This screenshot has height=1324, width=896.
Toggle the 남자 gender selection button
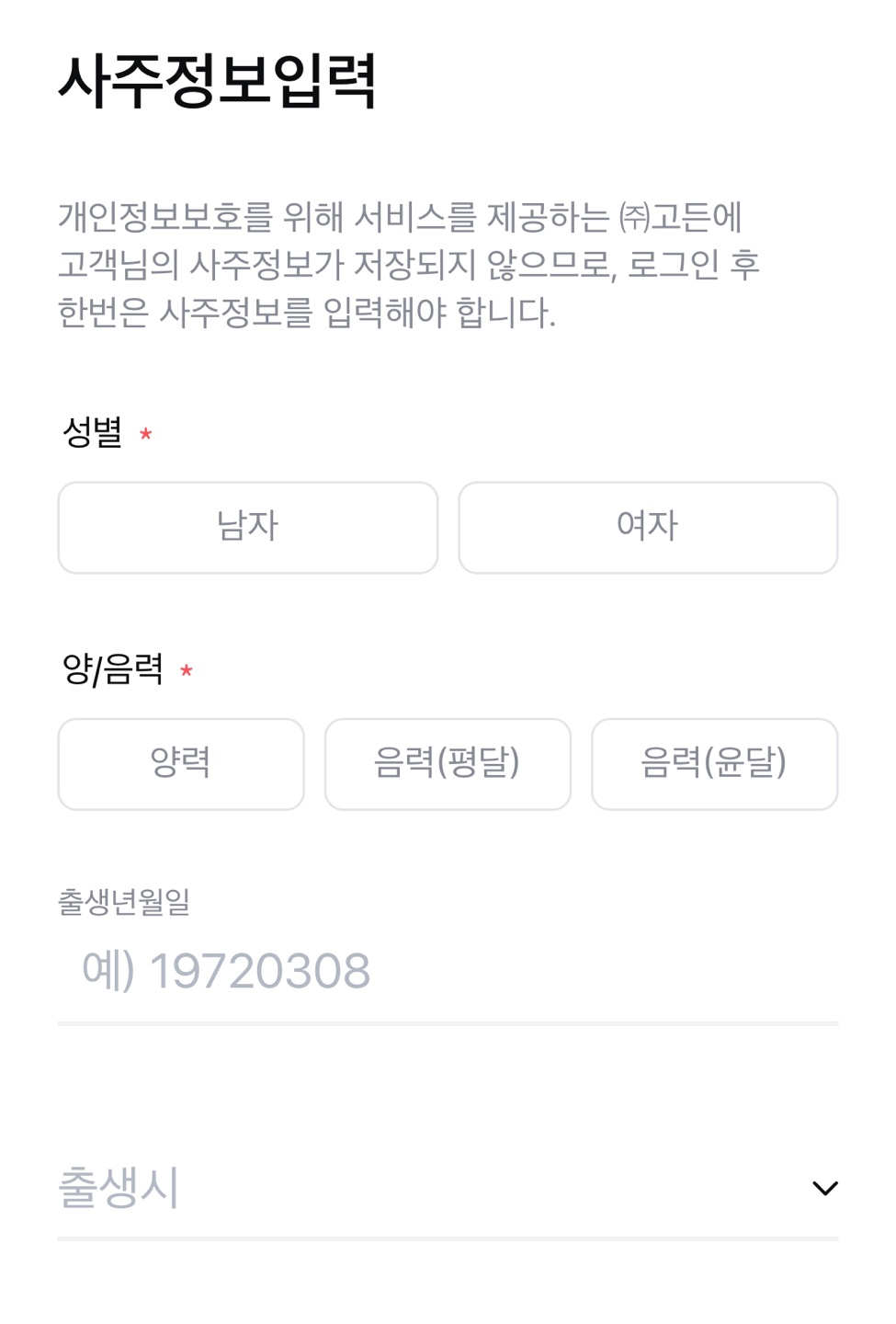[248, 527]
